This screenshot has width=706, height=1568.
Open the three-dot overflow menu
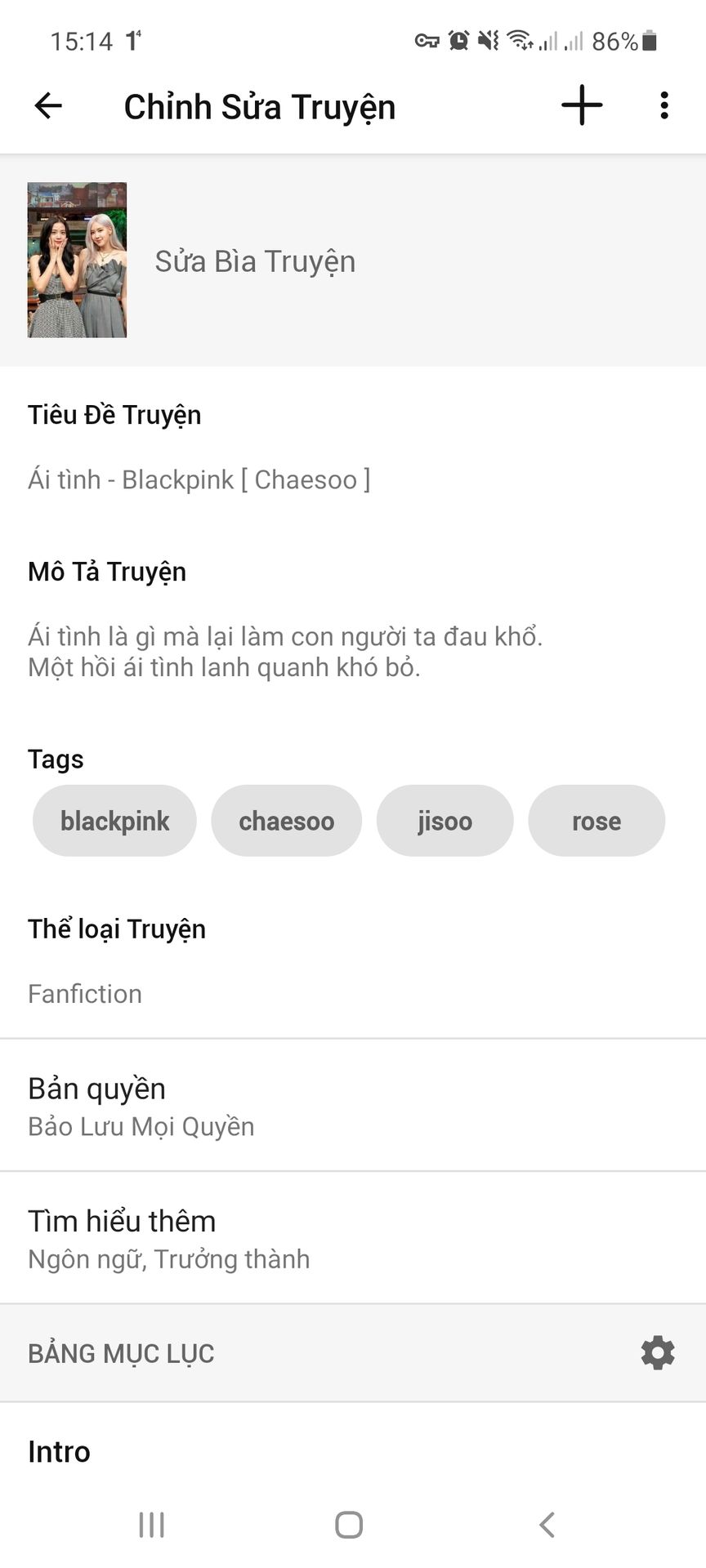click(x=664, y=105)
